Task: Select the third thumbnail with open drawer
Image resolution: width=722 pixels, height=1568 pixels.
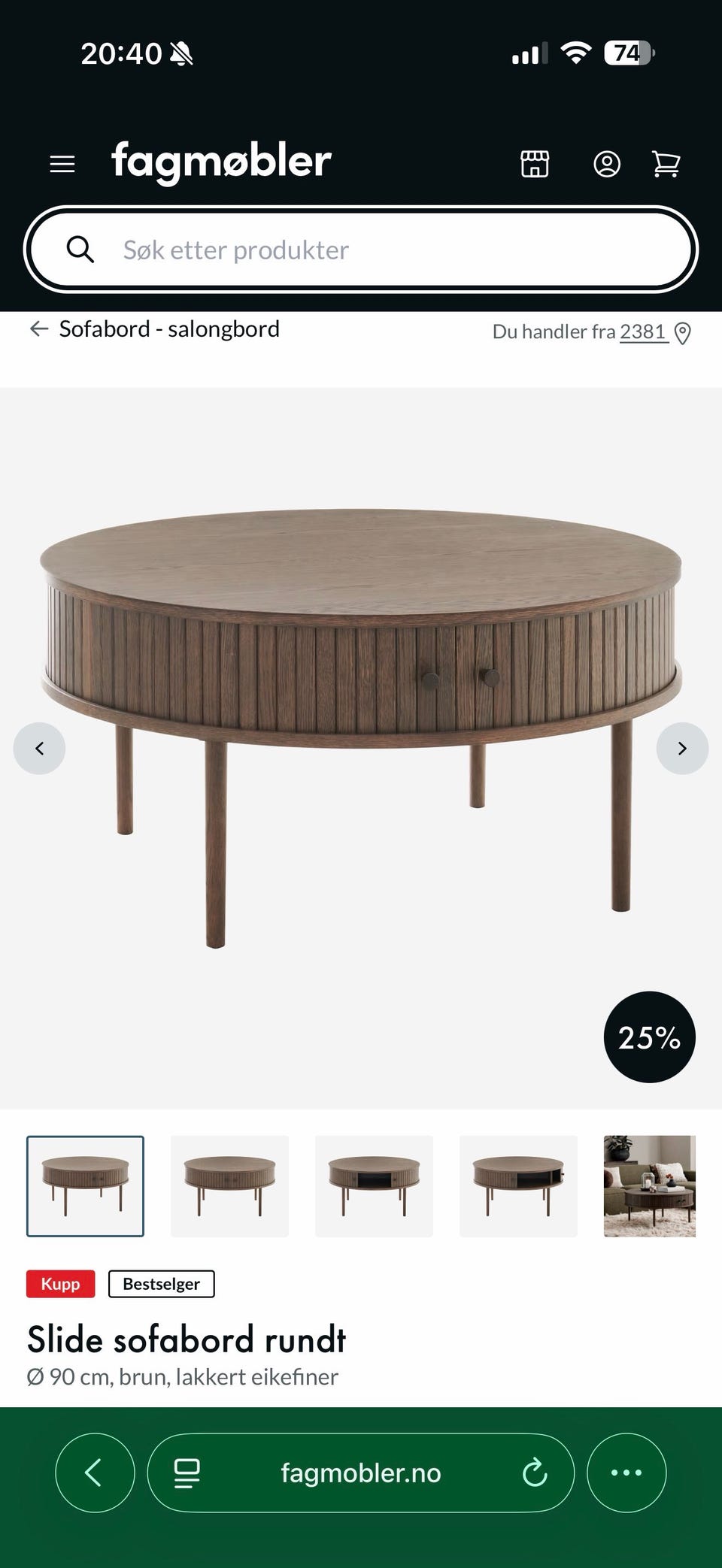Action: (374, 1185)
